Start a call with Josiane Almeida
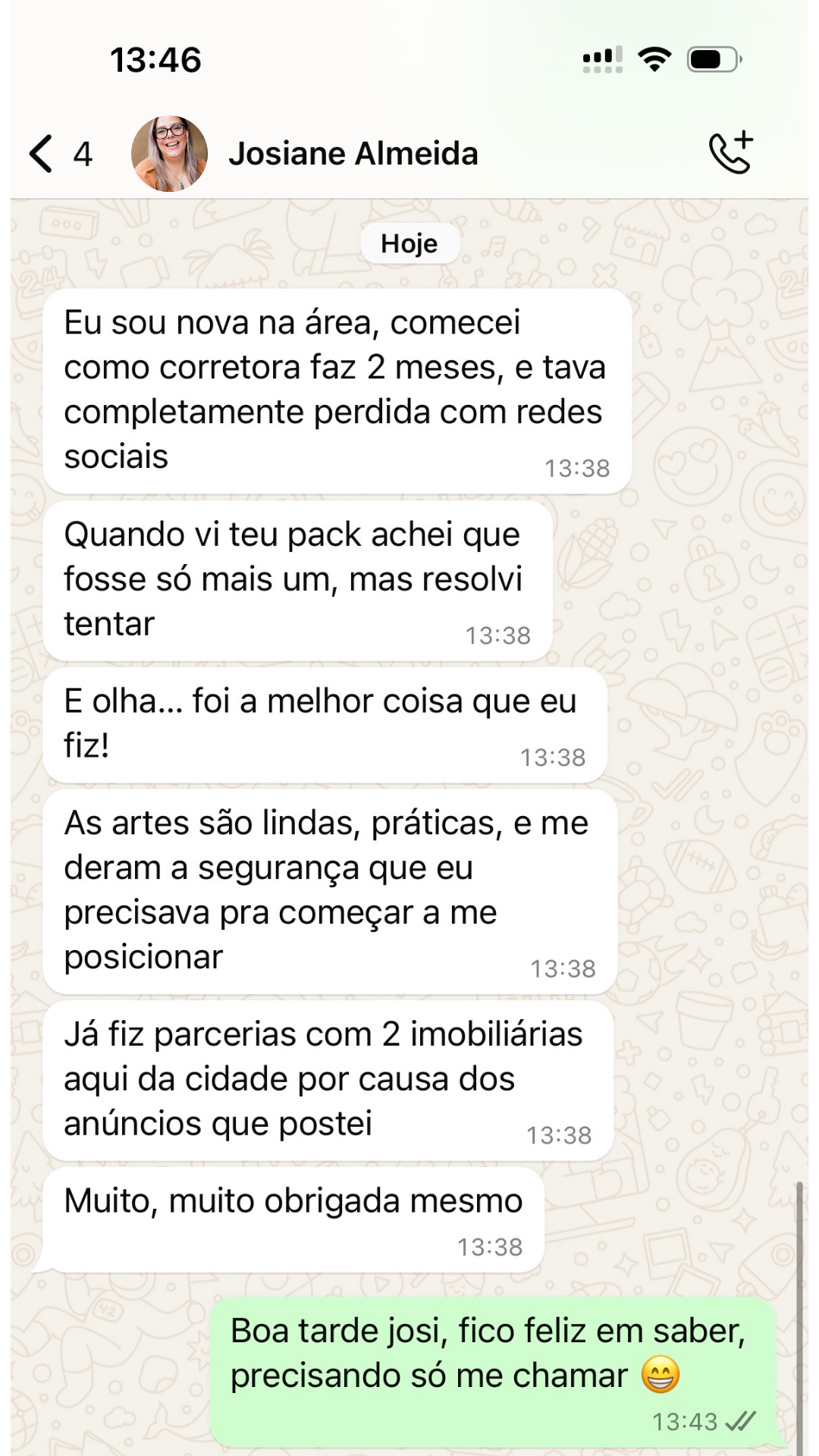This screenshot has height=1456, width=819. coord(730,152)
